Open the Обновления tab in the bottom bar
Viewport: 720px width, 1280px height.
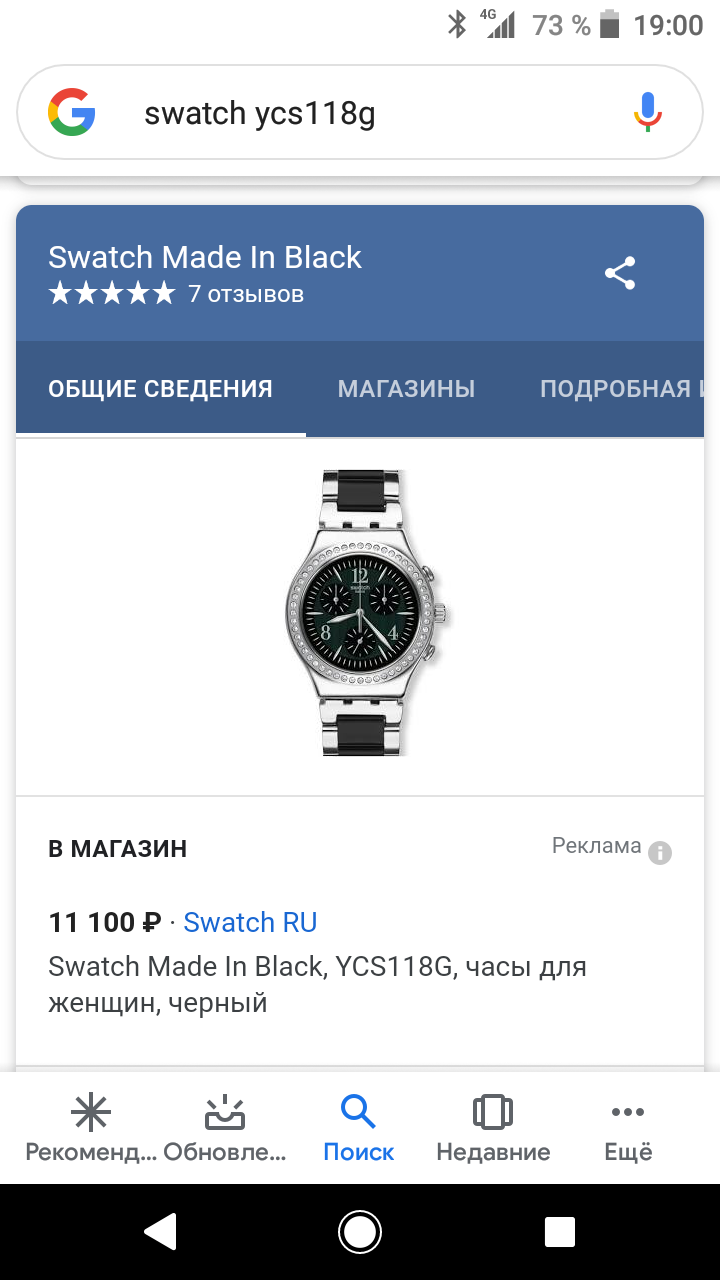coord(225,1128)
